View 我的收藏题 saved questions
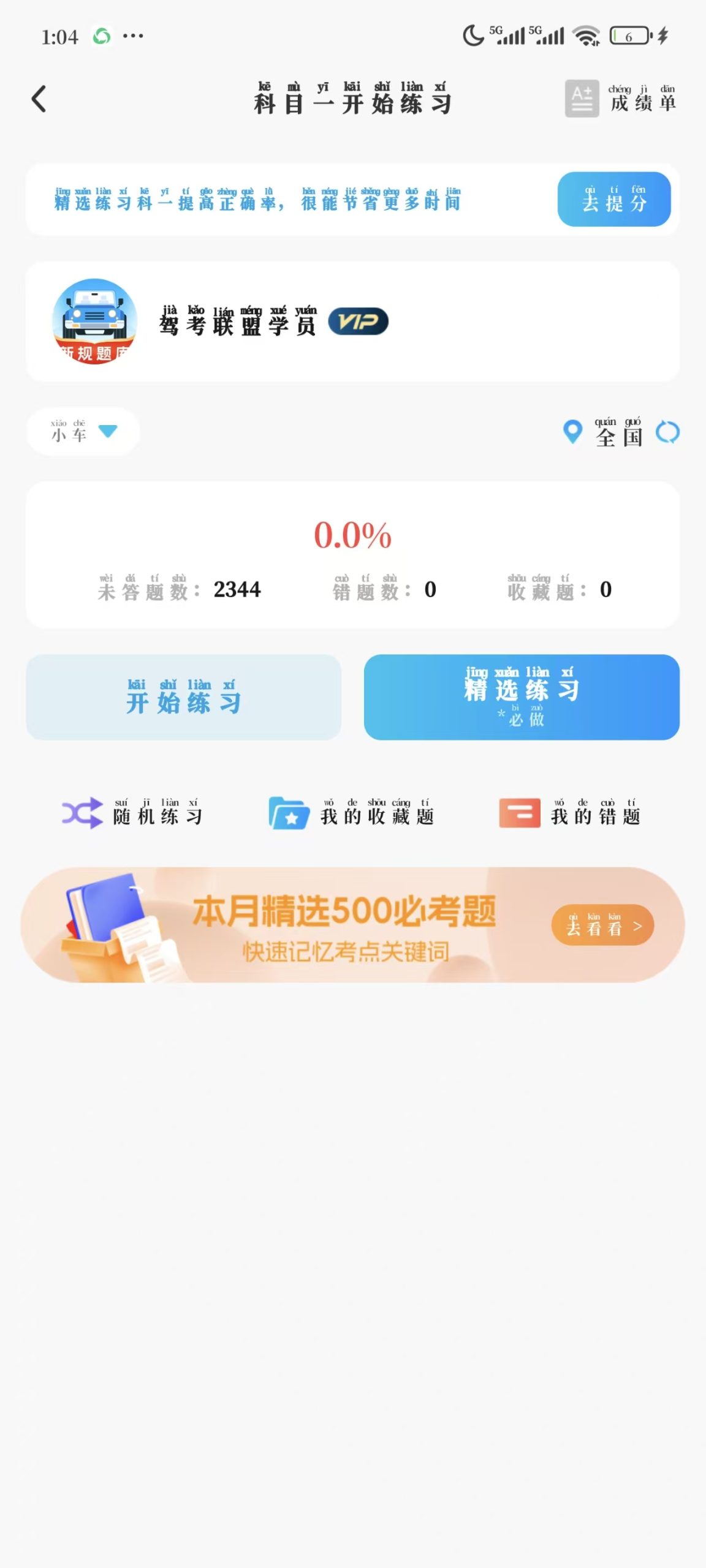The width and height of the screenshot is (706, 1568). [x=351, y=813]
